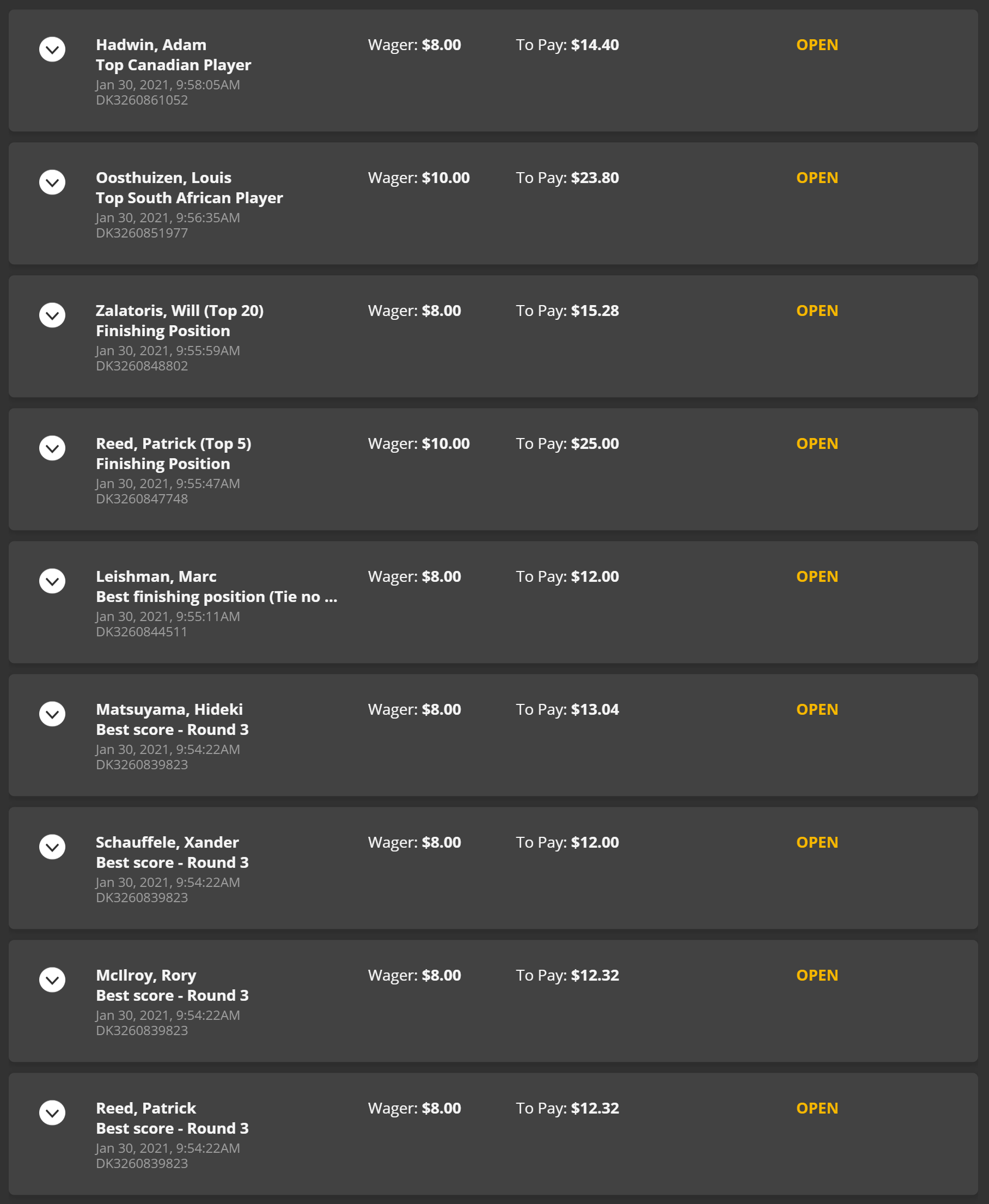The width and height of the screenshot is (989, 1204).
Task: Expand the Hadwin, Adam bet details
Action: click(x=52, y=50)
